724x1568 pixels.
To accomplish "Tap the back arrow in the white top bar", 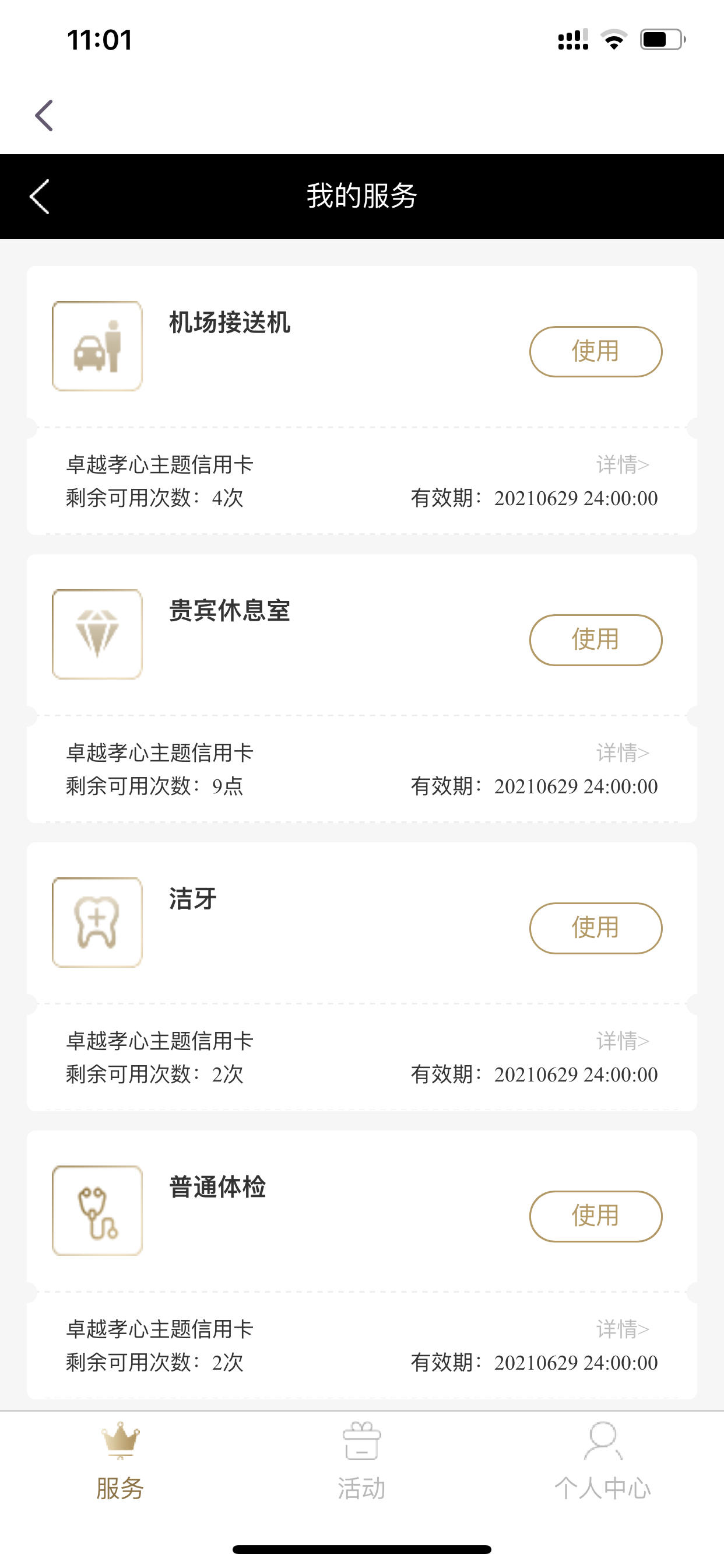I will tap(44, 116).
